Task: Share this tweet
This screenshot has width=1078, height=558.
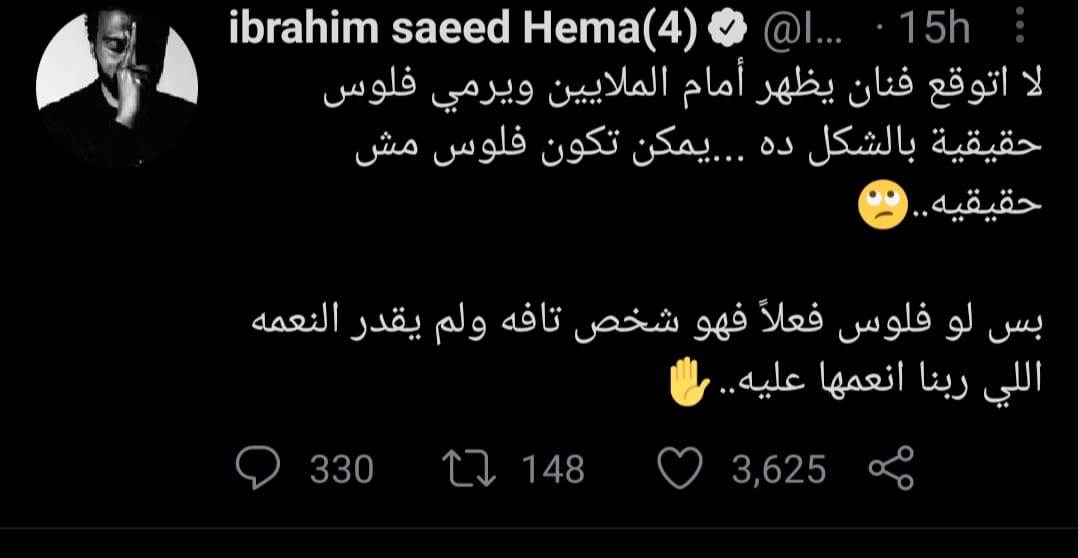Action: [891, 469]
